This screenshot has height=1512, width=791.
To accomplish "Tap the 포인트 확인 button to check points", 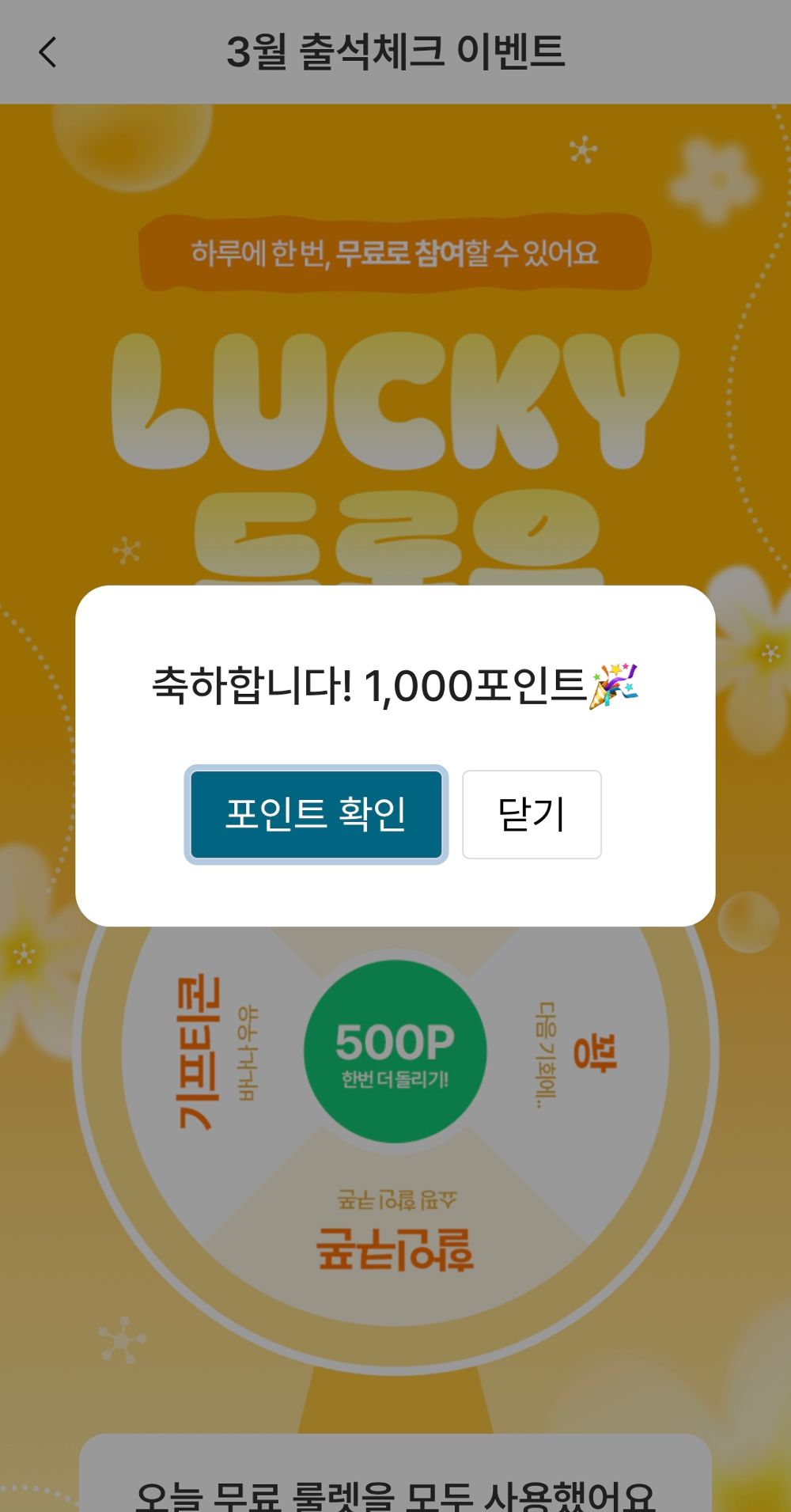I will tap(316, 815).
